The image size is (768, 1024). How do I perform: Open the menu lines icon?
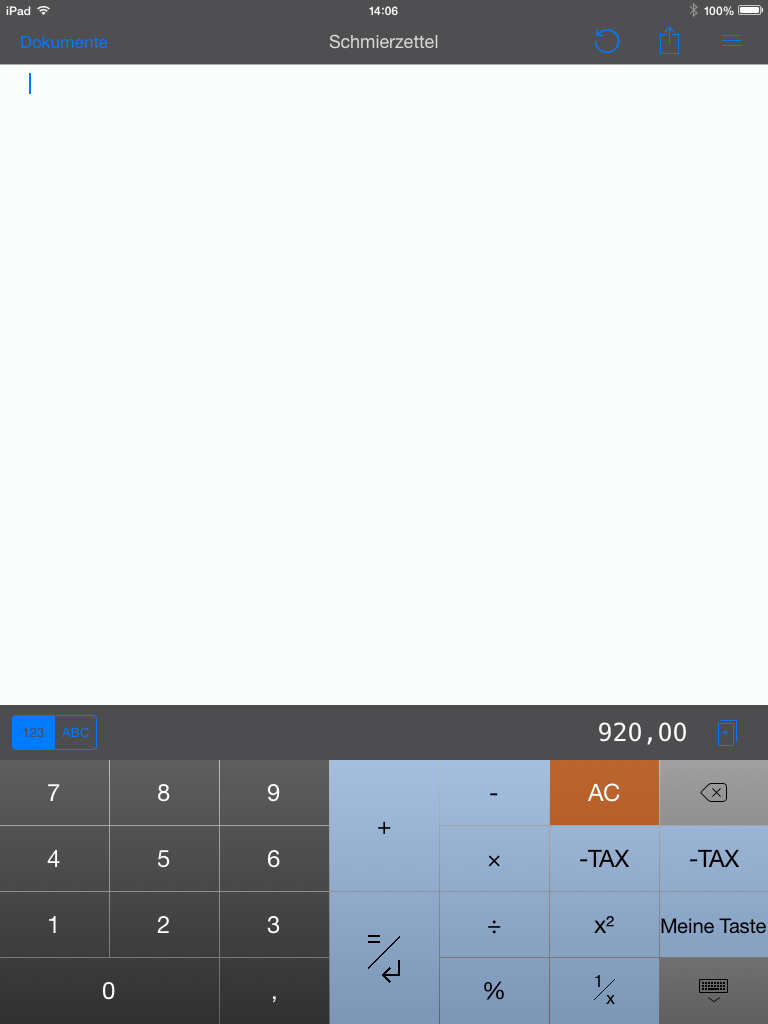coord(731,42)
